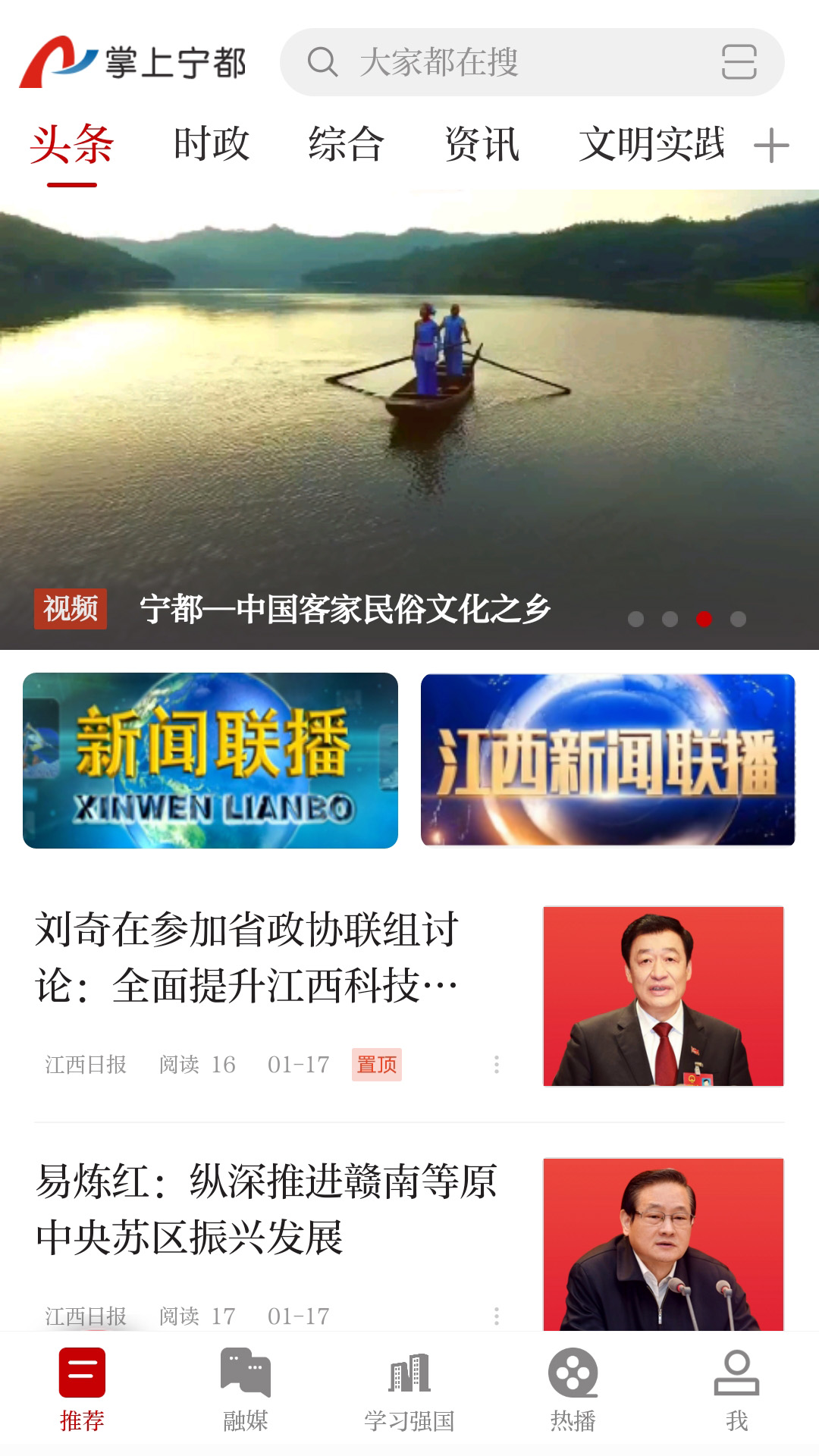Open the three-dot menu on the 刘奇 article
Viewport: 819px width, 1456px height.
(497, 1065)
